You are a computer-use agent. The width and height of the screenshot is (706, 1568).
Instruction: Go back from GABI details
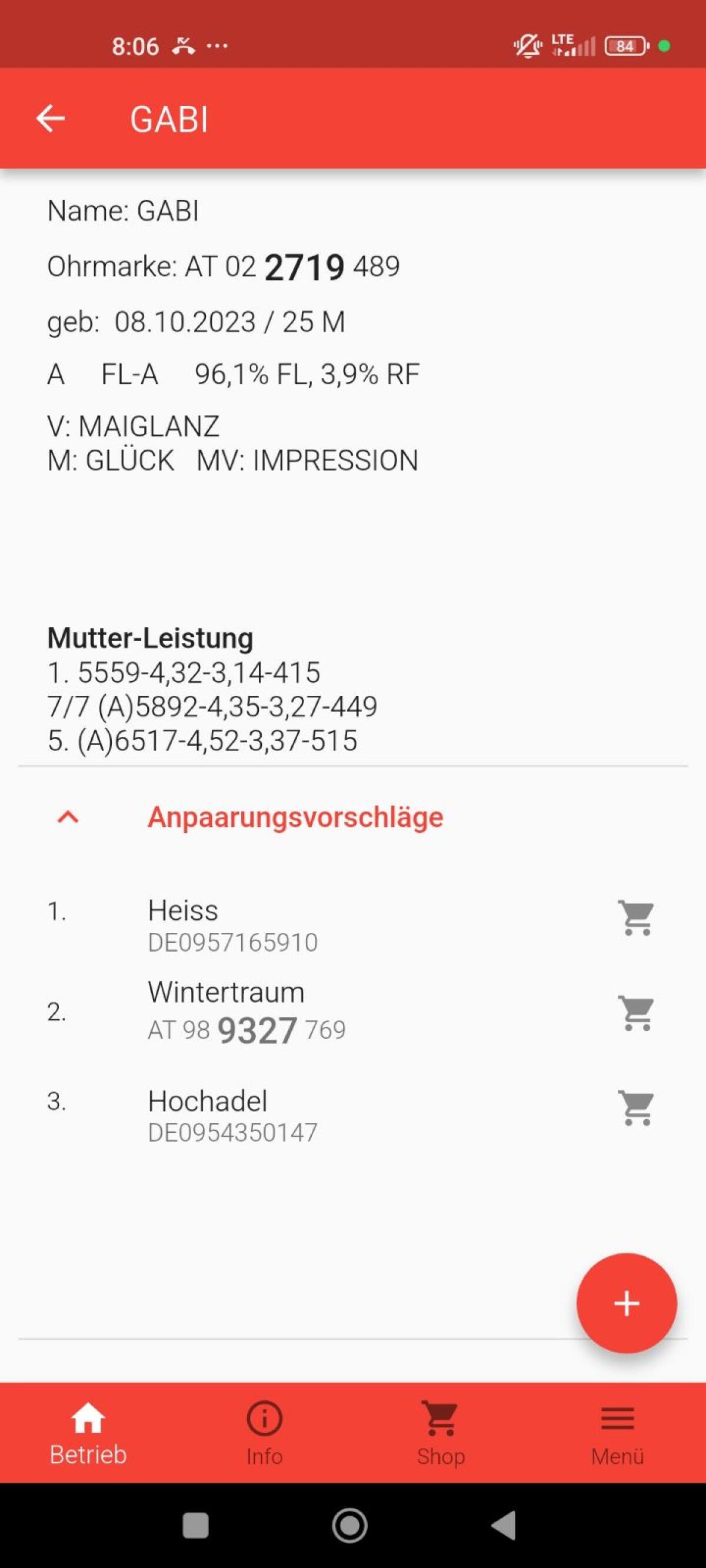pyautogui.click(x=51, y=118)
